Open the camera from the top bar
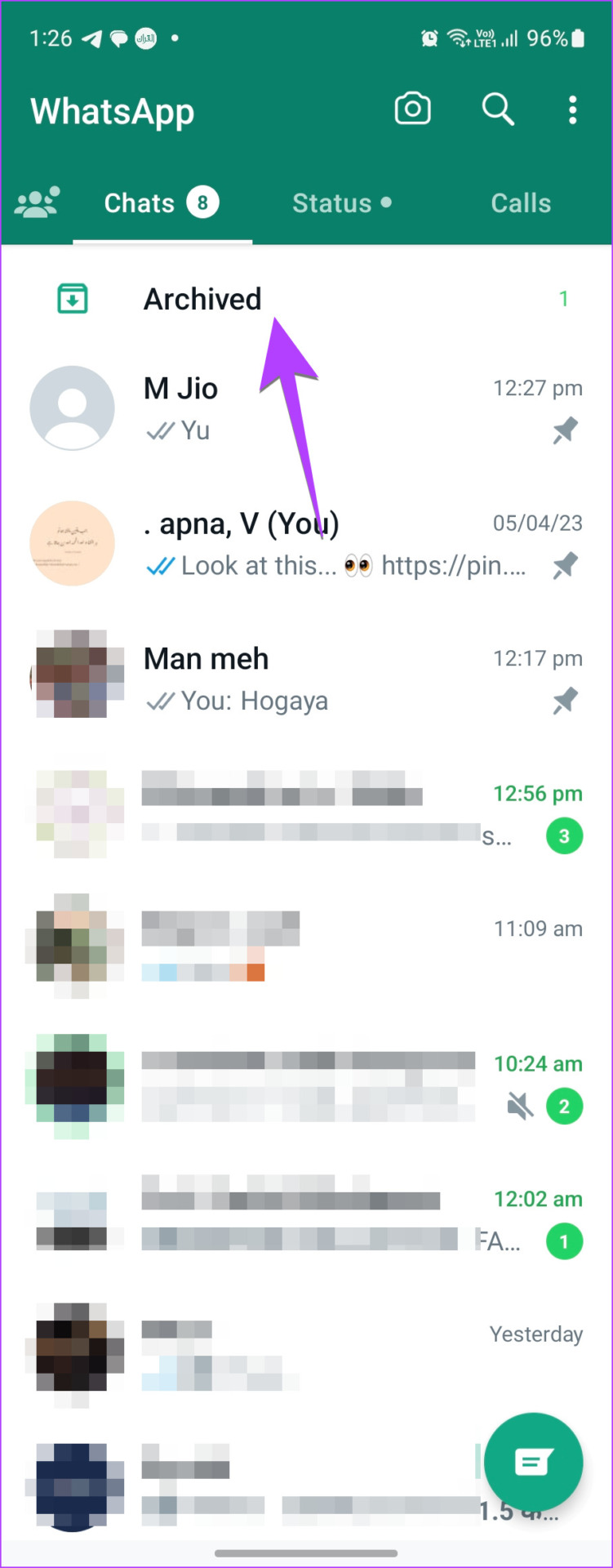Screen dimensions: 613x1568 412,109
